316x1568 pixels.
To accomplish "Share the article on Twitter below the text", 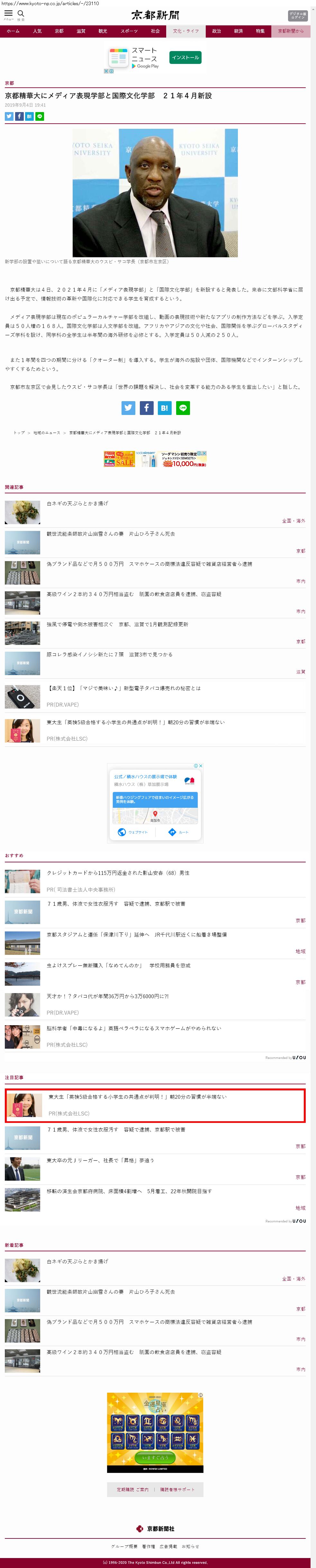I will point(129,408).
